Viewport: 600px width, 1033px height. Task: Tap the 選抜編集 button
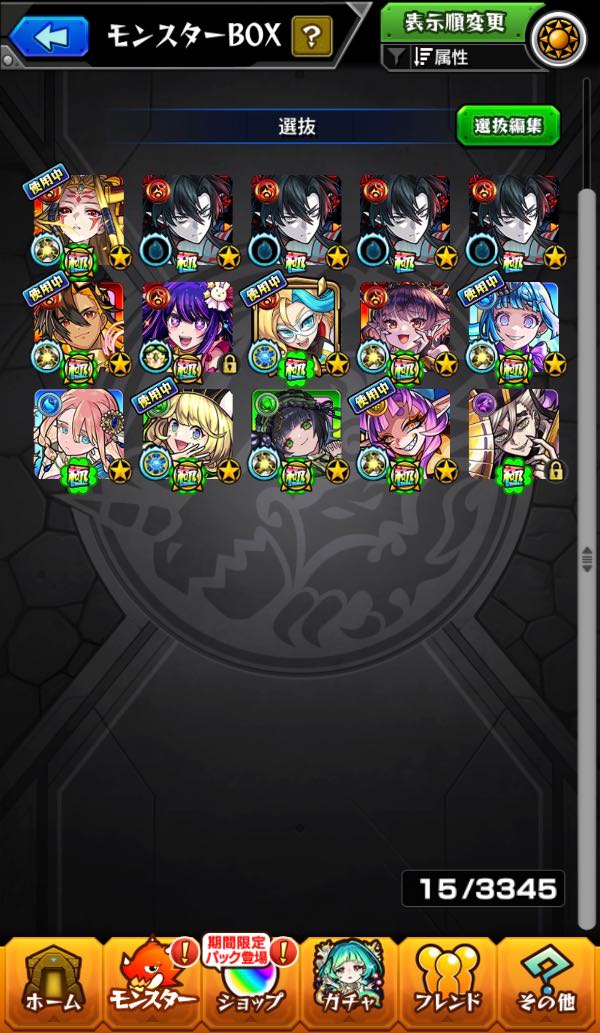[x=508, y=125]
